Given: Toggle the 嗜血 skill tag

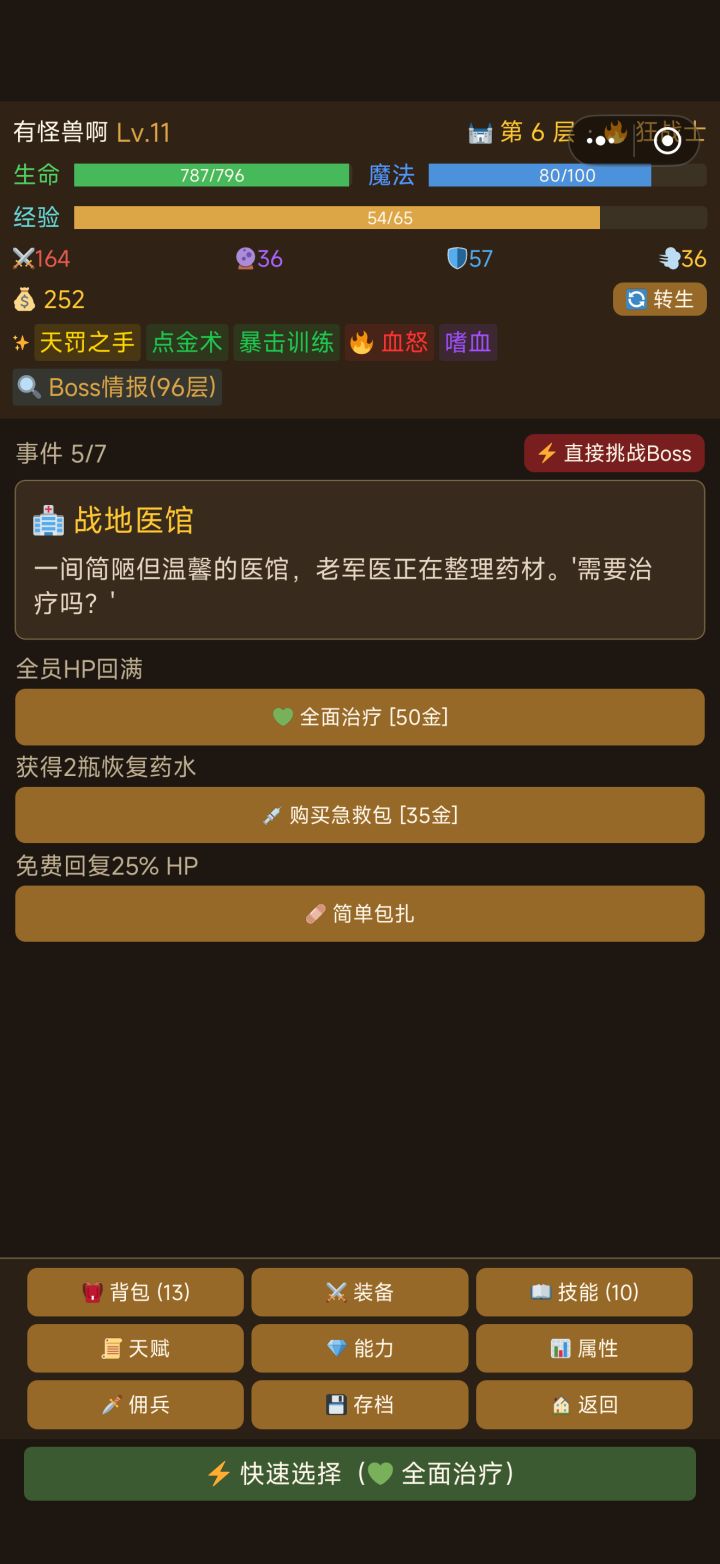Looking at the screenshot, I should pos(468,342).
